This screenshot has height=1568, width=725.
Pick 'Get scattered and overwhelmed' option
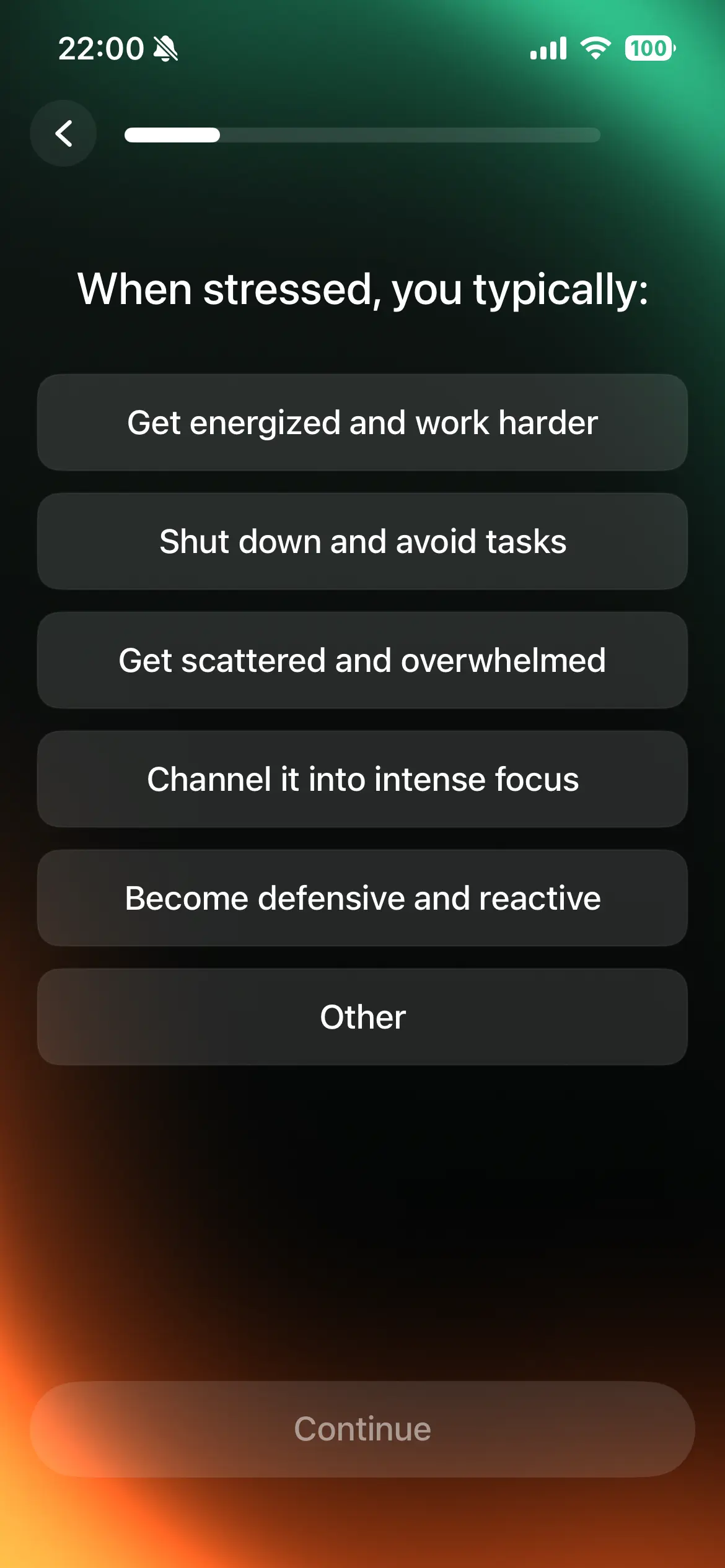click(362, 661)
